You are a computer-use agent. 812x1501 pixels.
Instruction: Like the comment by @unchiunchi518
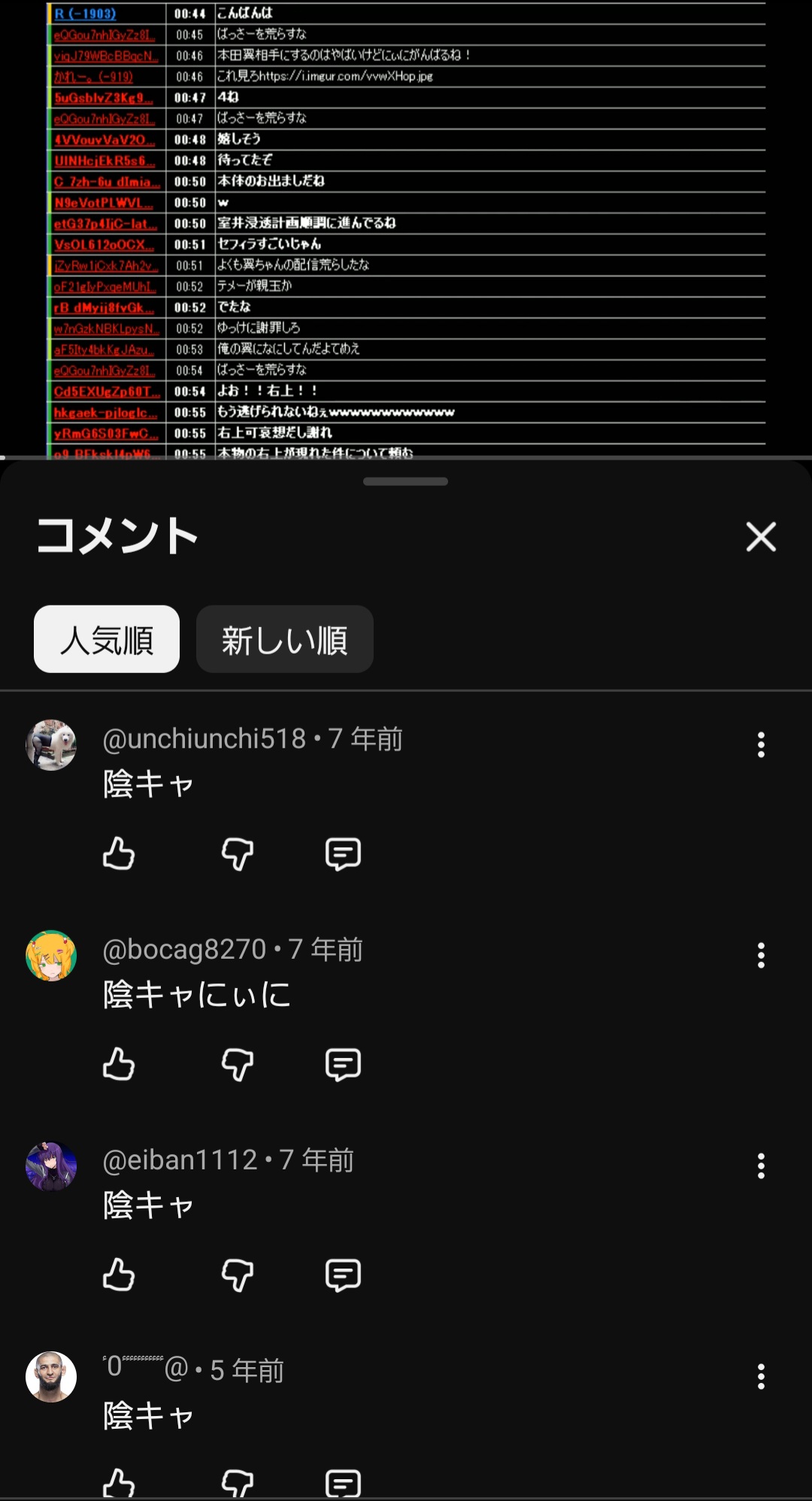(x=119, y=854)
